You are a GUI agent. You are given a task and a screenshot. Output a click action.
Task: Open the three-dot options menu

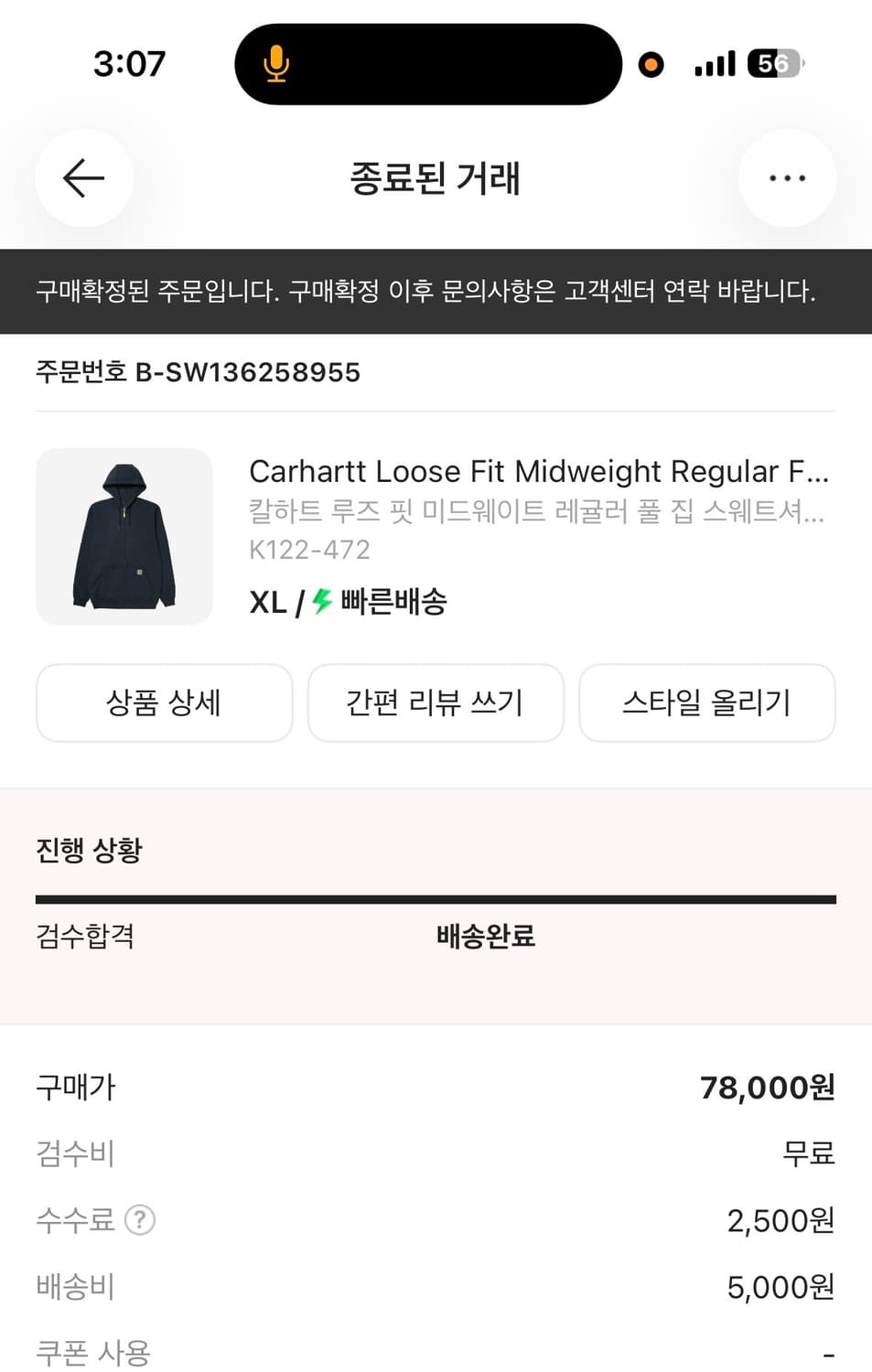[x=787, y=178]
